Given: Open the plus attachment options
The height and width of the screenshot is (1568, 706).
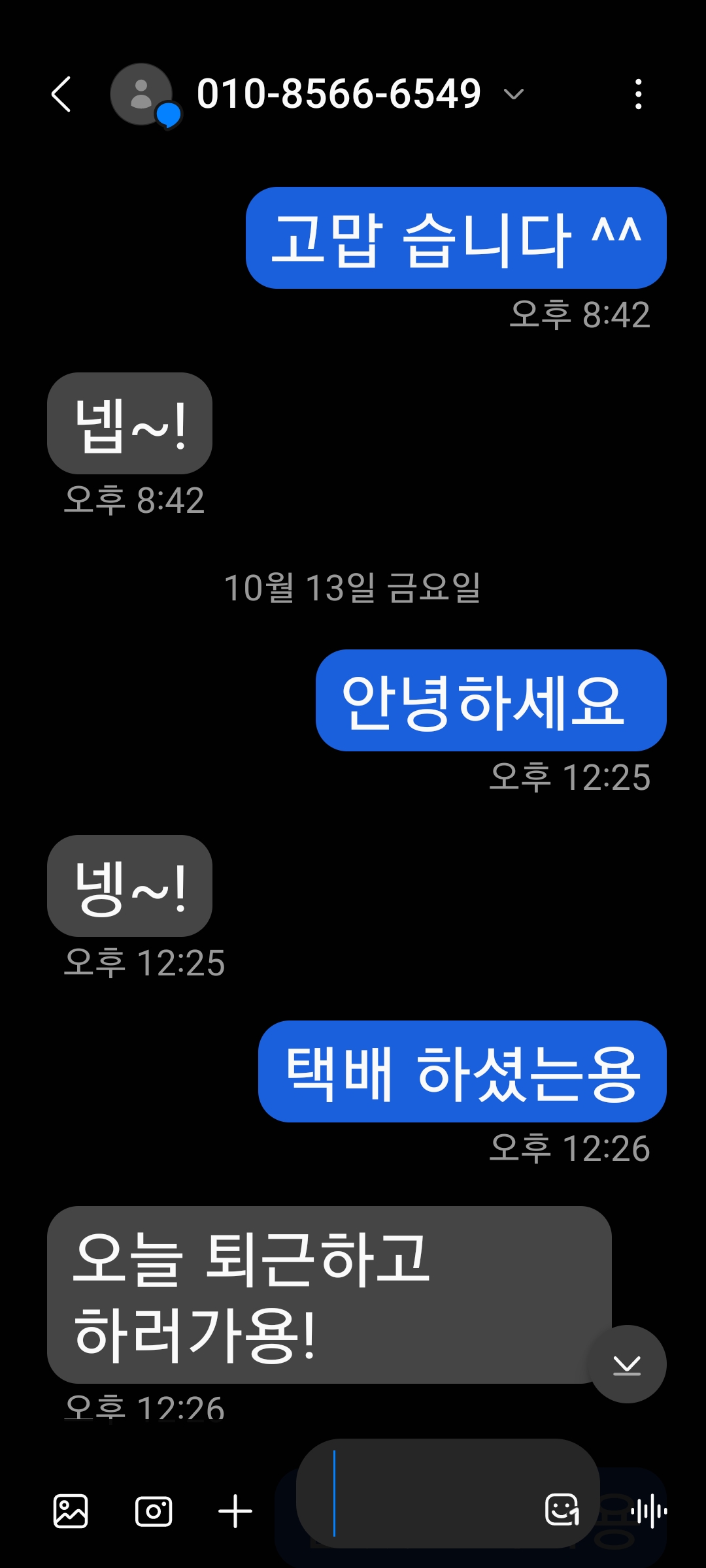Looking at the screenshot, I should coord(235,1511).
